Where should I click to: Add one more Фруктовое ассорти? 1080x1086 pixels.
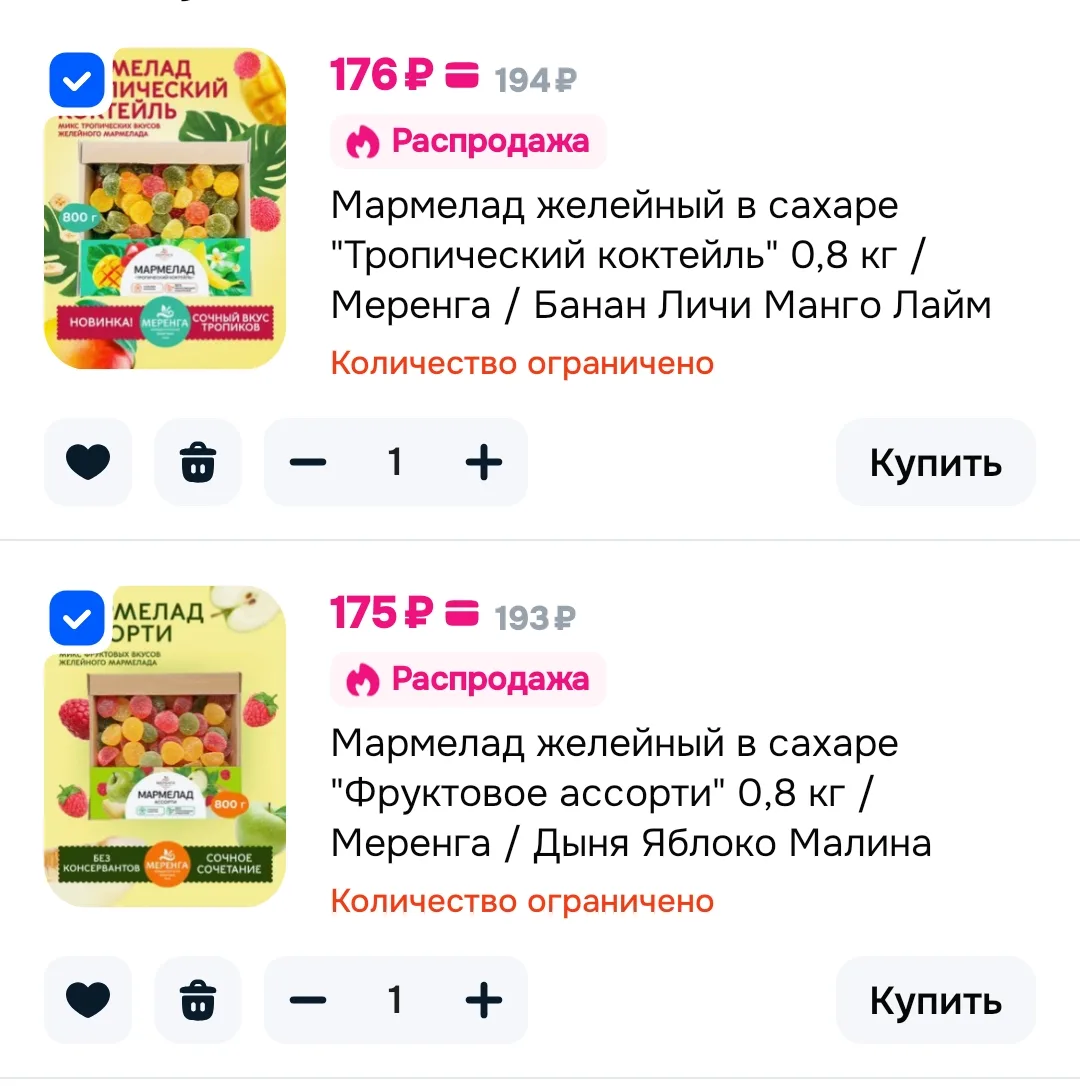[x=484, y=1000]
